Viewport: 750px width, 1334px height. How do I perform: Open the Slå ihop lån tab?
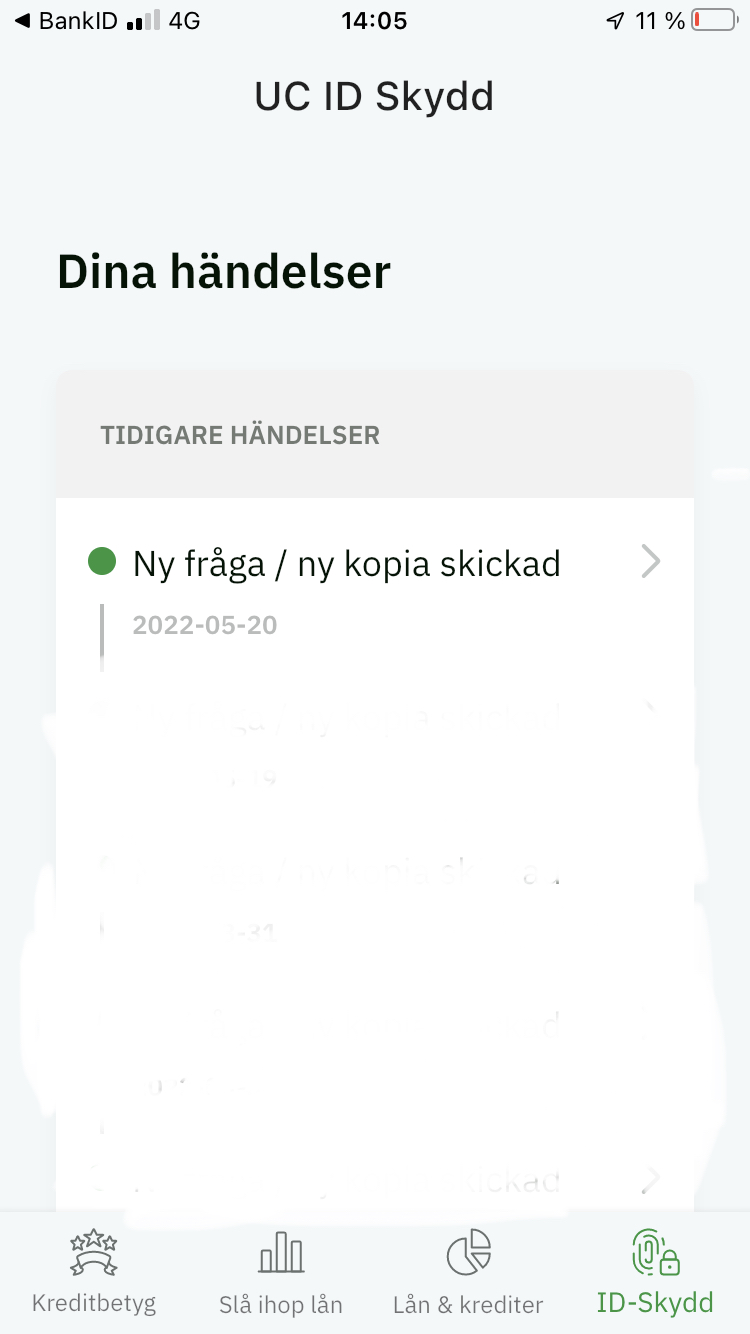(281, 1272)
